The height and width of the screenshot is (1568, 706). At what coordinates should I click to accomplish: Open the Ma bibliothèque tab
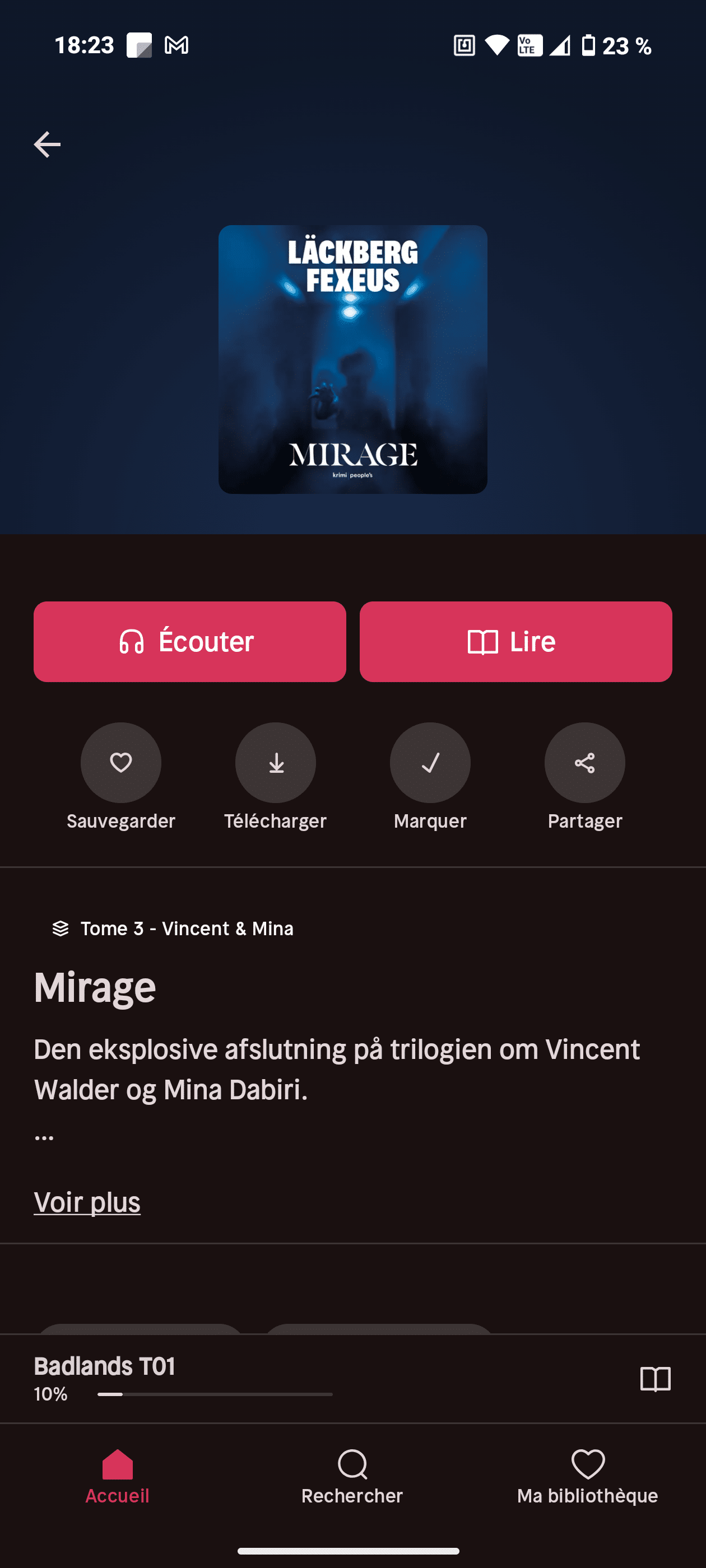pyautogui.click(x=587, y=1476)
